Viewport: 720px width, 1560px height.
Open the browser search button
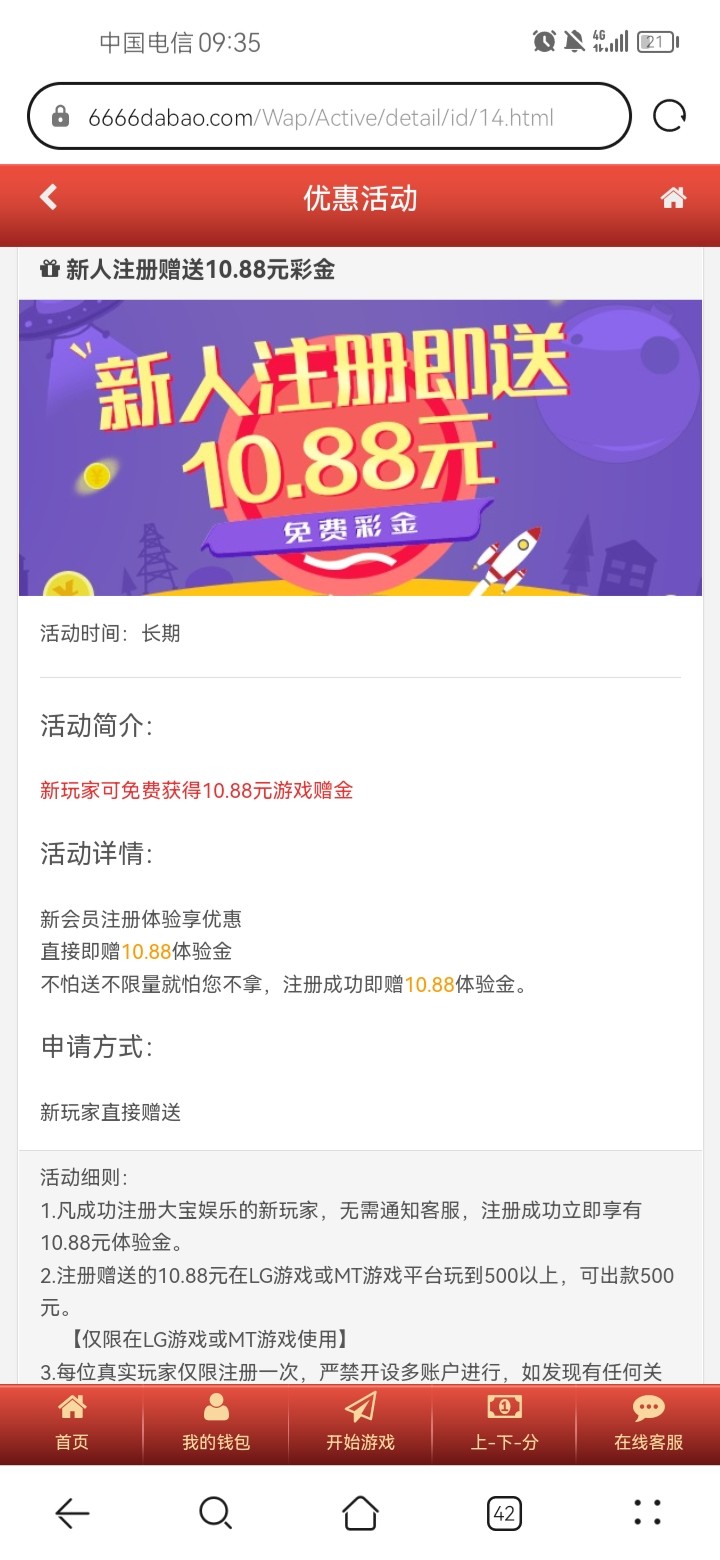(215, 1513)
